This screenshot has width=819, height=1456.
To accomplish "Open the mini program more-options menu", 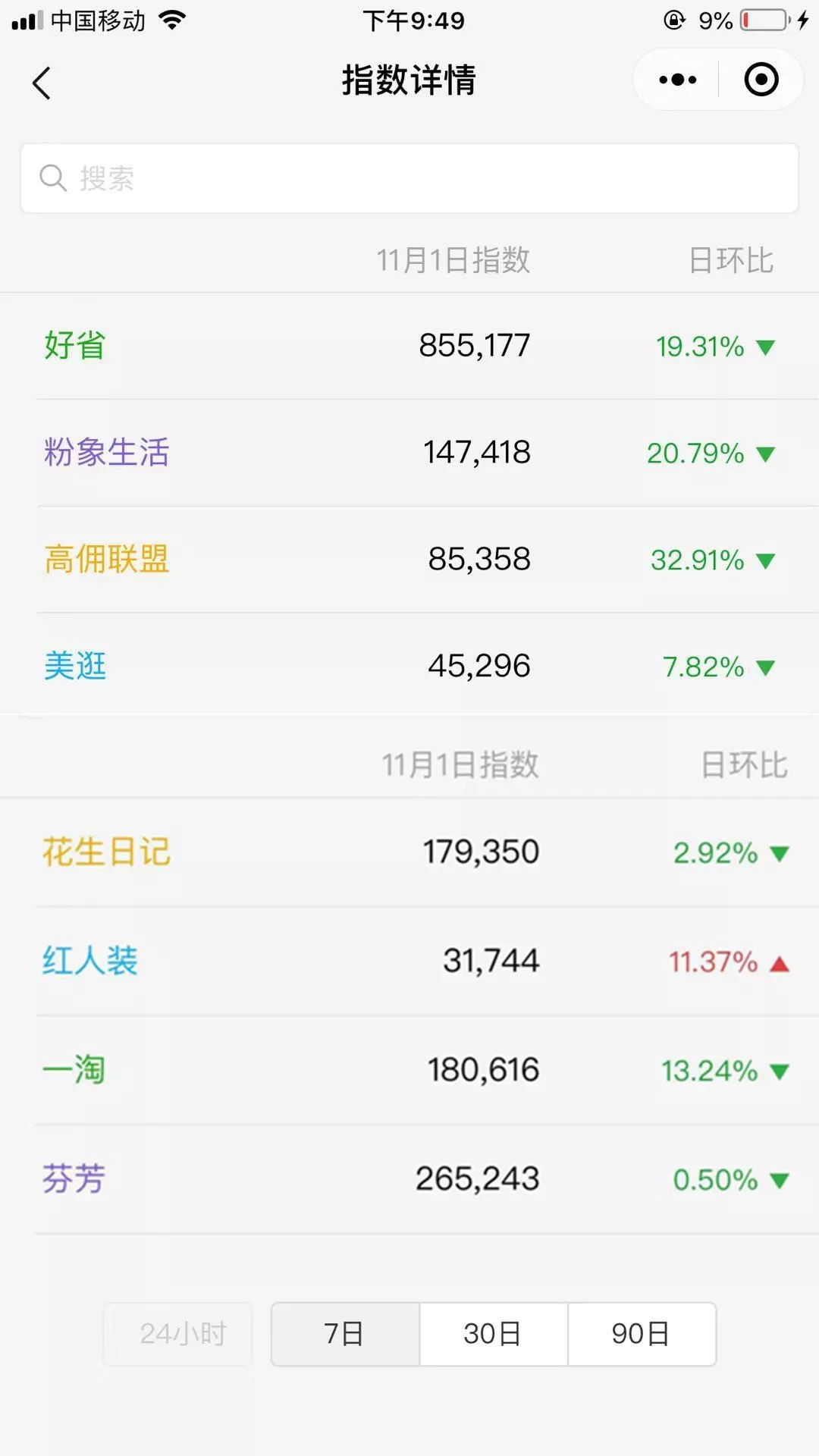I will (677, 80).
